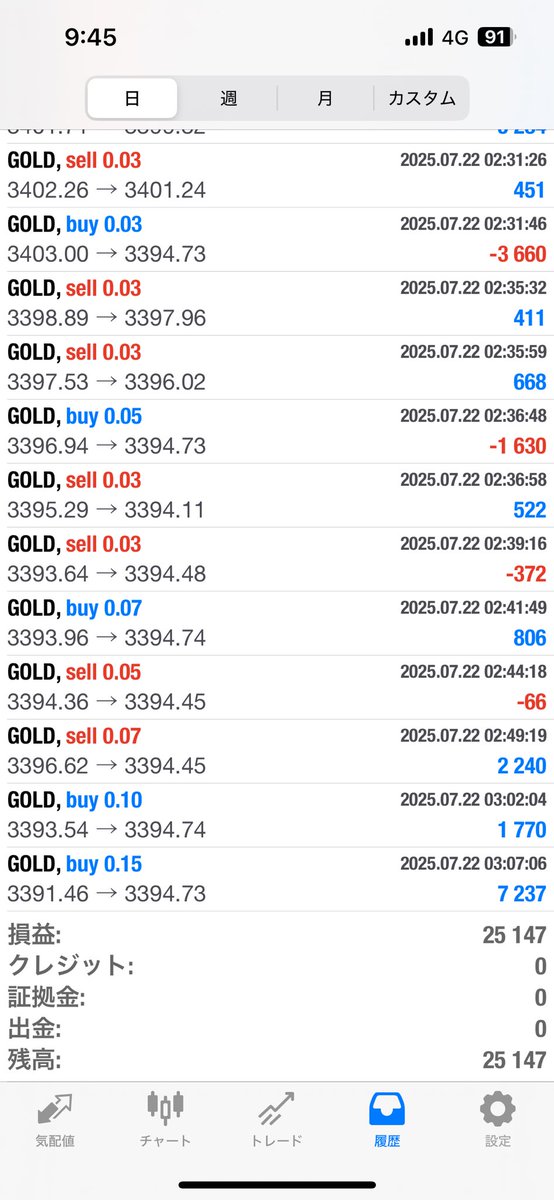The image size is (554, 1200).
Task: Expand the GOLD sell 0.05 trade at 02:44:18
Action: [x=277, y=688]
